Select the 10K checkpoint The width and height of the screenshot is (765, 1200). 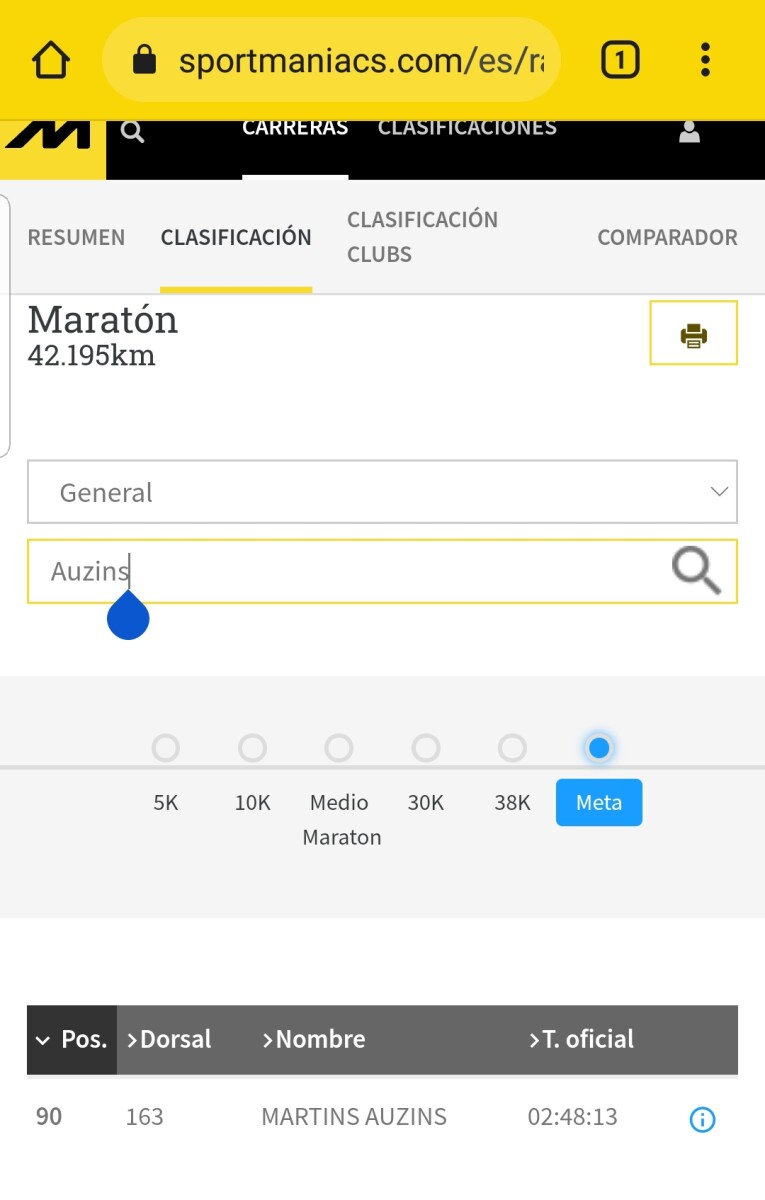tap(253, 748)
